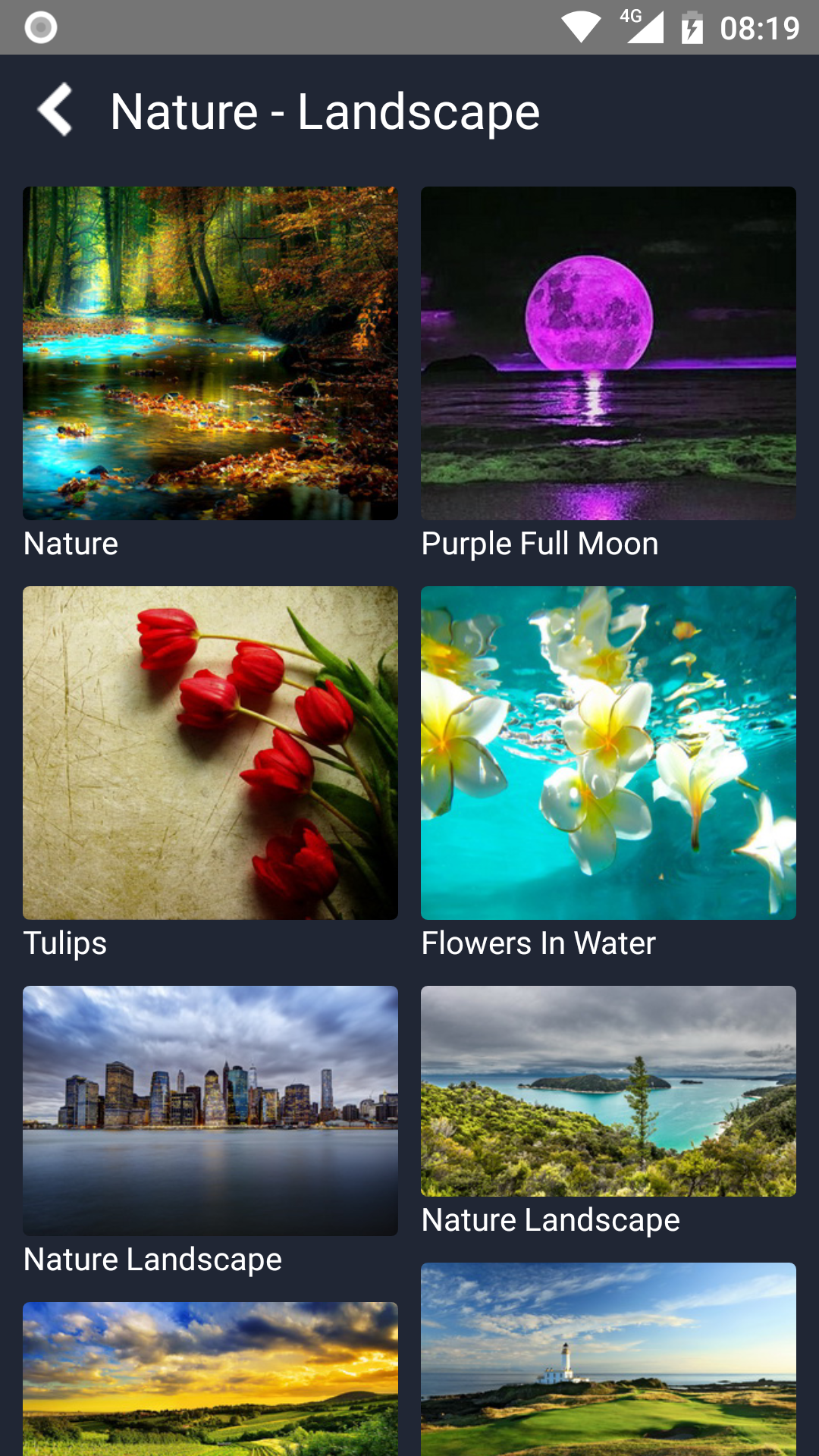This screenshot has width=819, height=1456.
Task: Go back using the arrow icon
Action: 55,111
